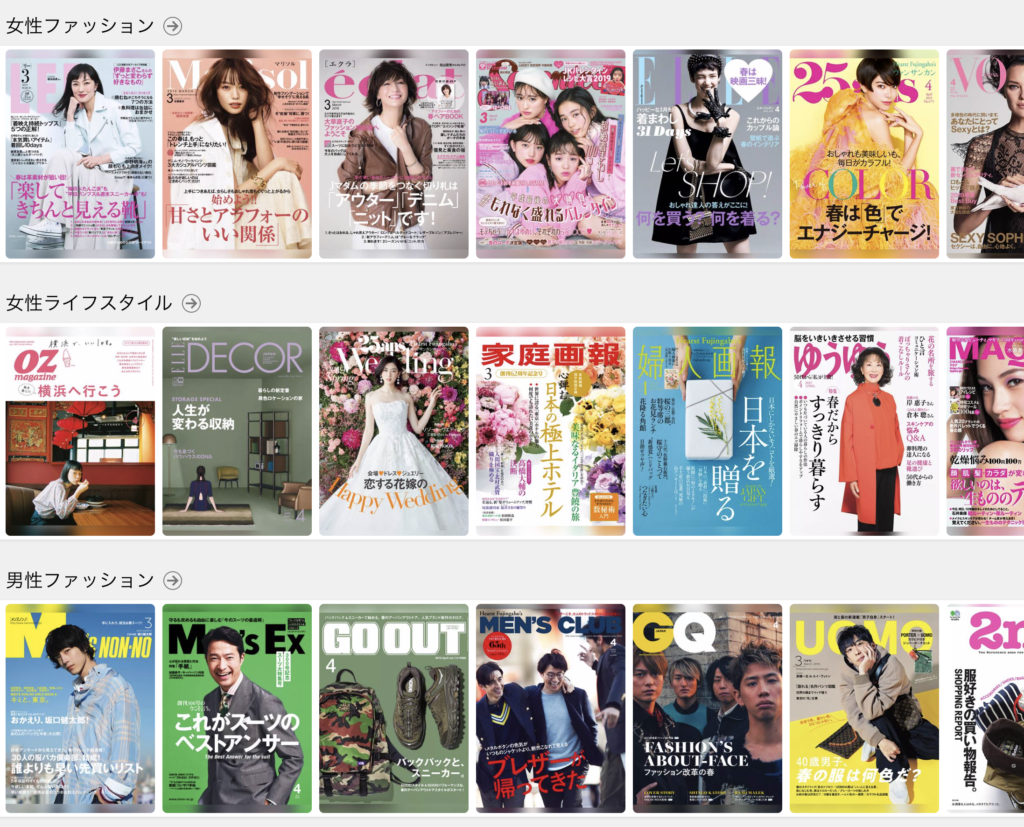
Task: Open OZ magazine 横浜へ行こう issue
Action: 80,431
